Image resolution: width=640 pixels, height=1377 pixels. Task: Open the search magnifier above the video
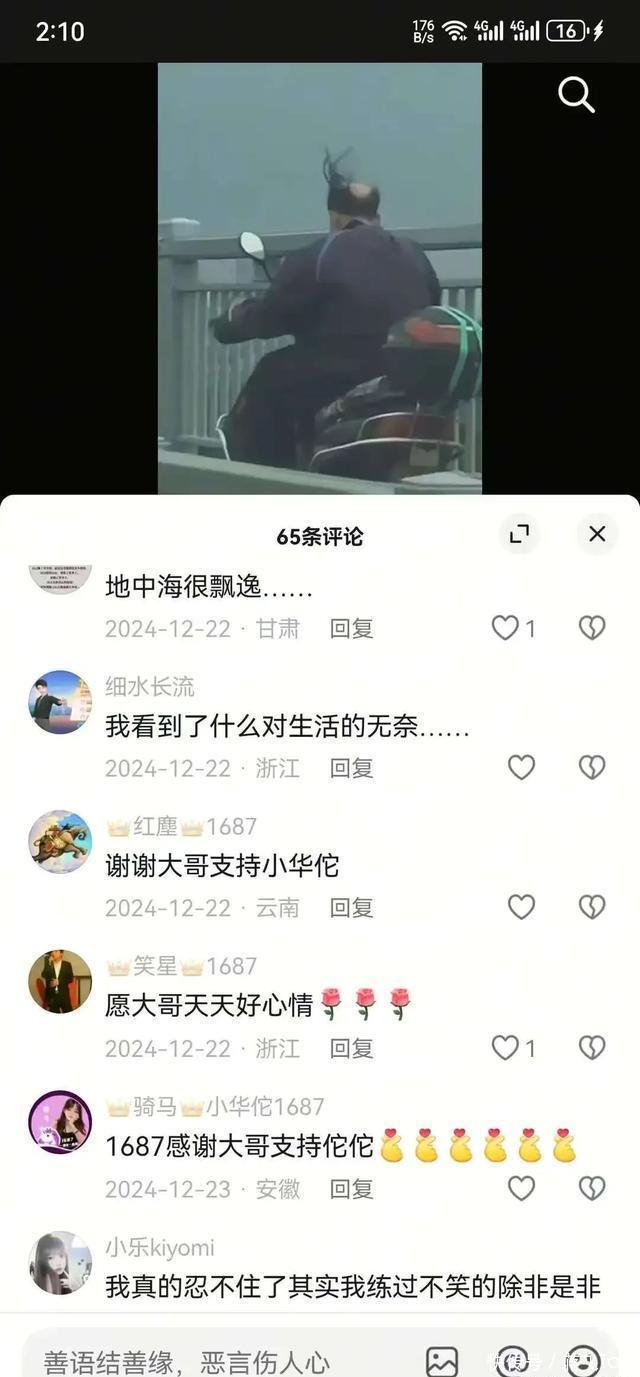coord(576,95)
